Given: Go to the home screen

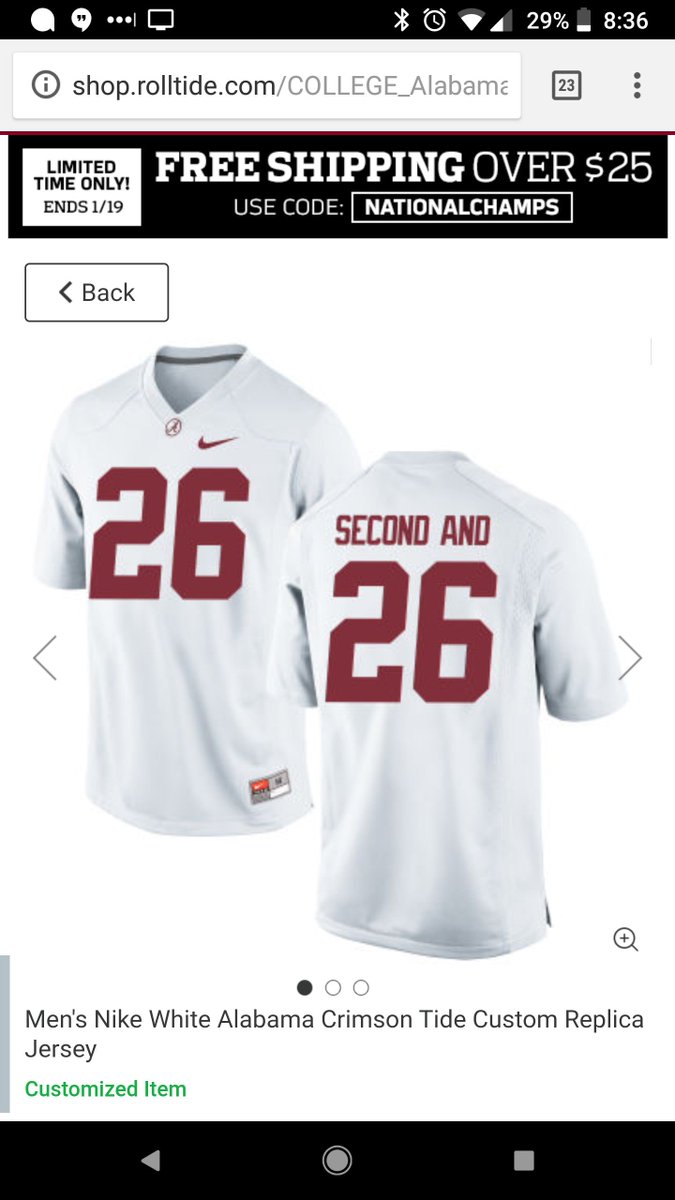Looking at the screenshot, I should tap(337, 1160).
